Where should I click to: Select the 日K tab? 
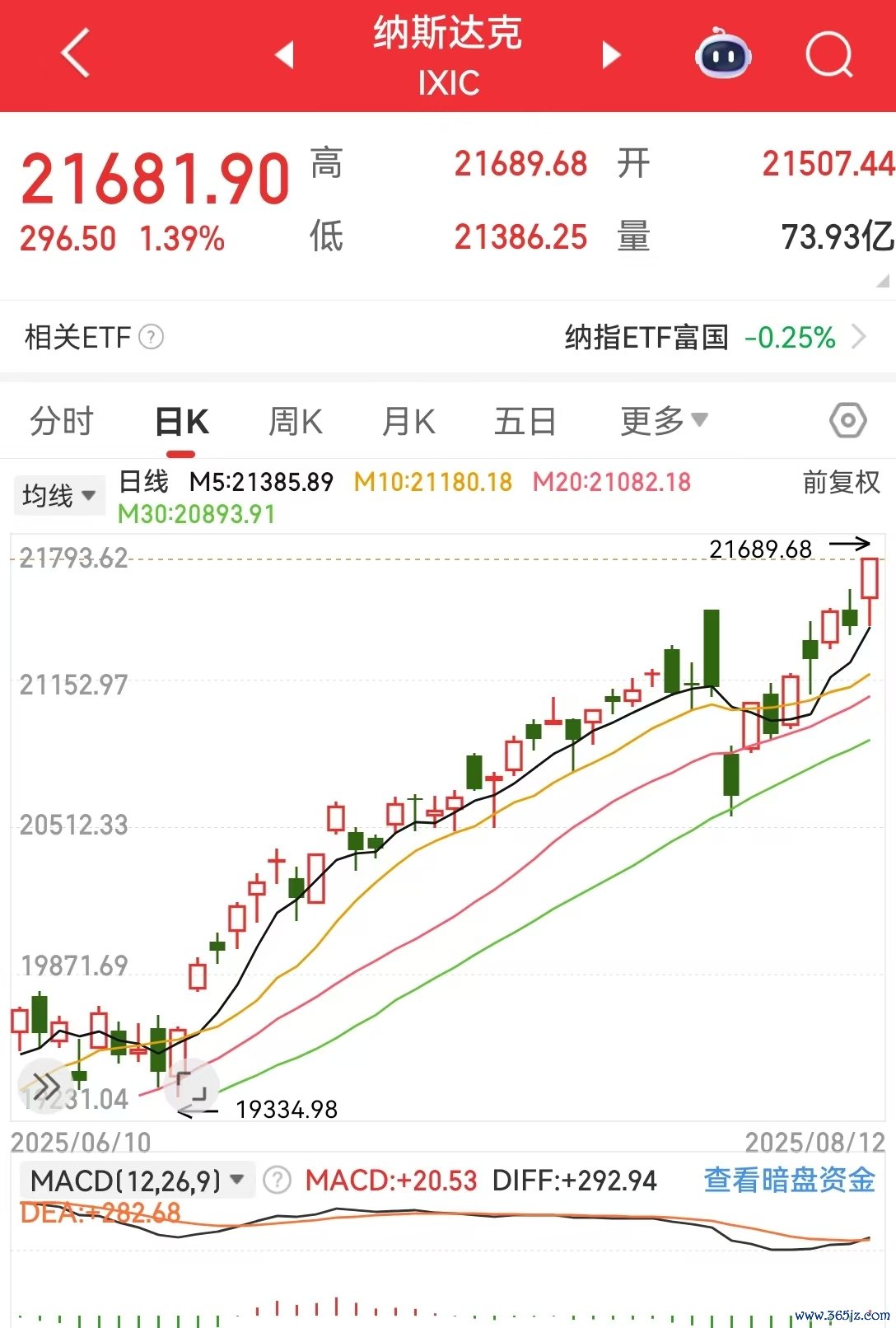click(182, 421)
